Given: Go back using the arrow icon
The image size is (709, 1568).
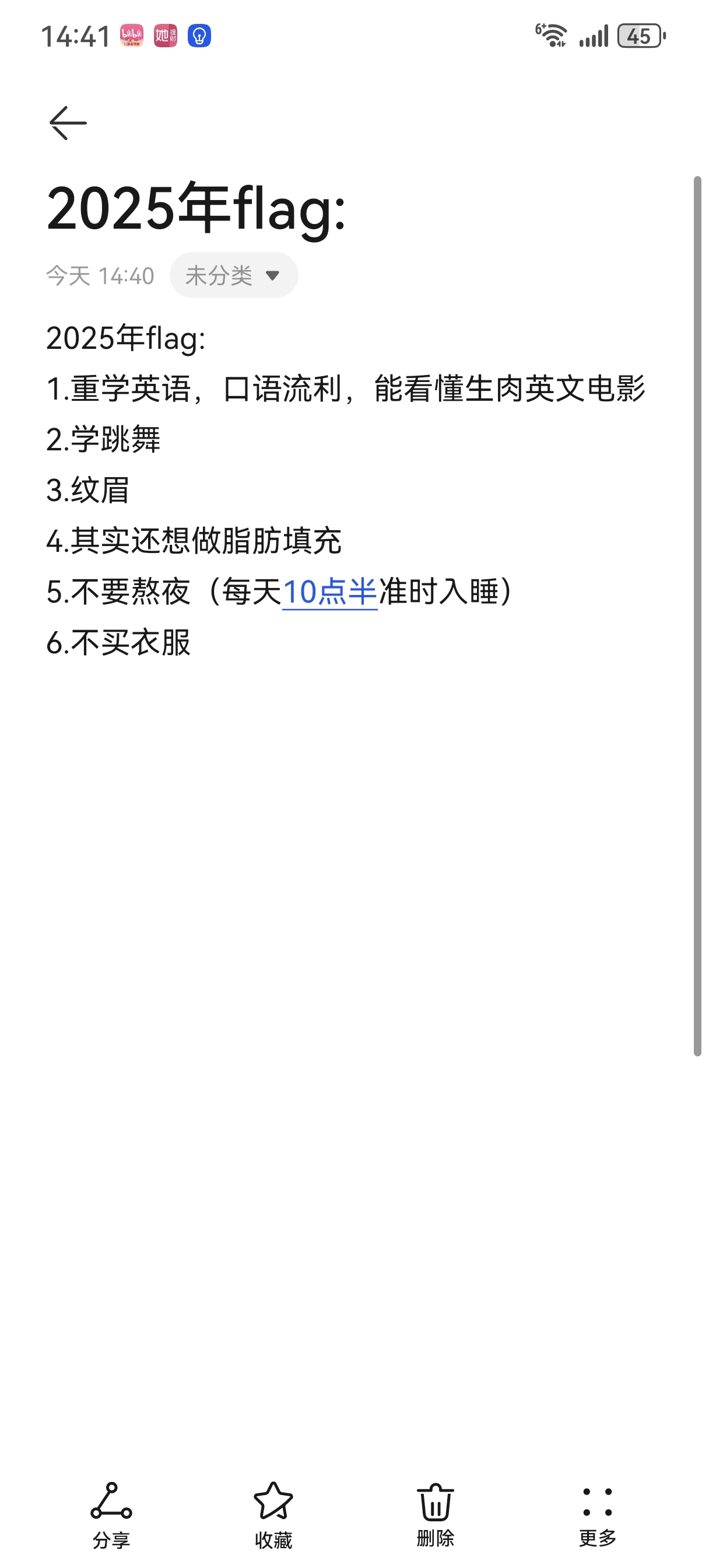Looking at the screenshot, I should point(68,123).
